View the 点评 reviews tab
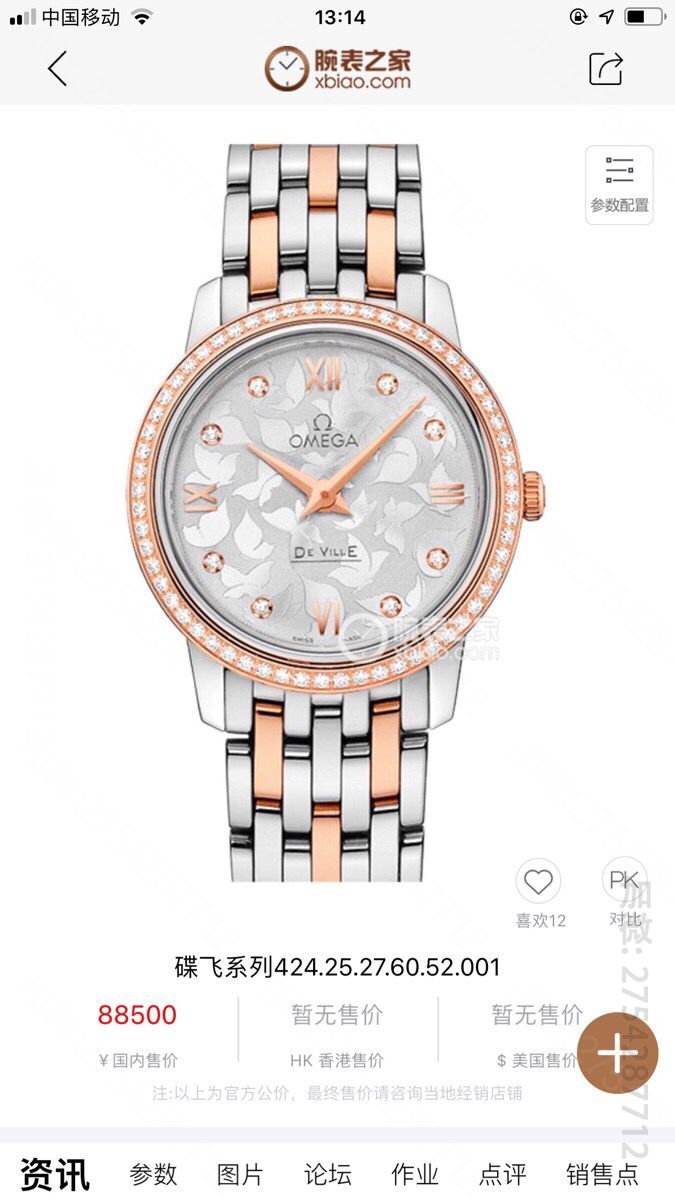675x1200 pixels. [502, 1173]
